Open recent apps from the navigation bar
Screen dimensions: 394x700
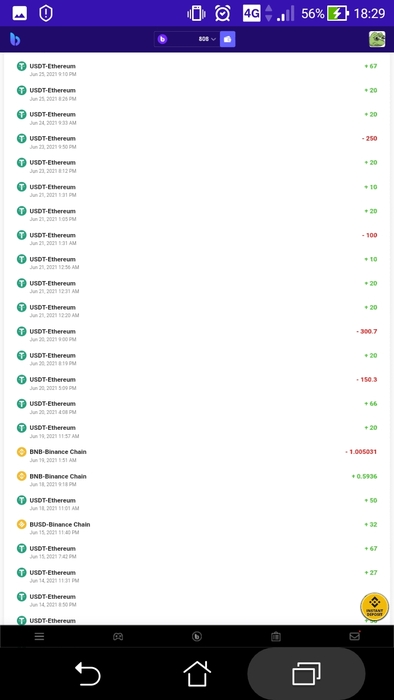pos(306,674)
